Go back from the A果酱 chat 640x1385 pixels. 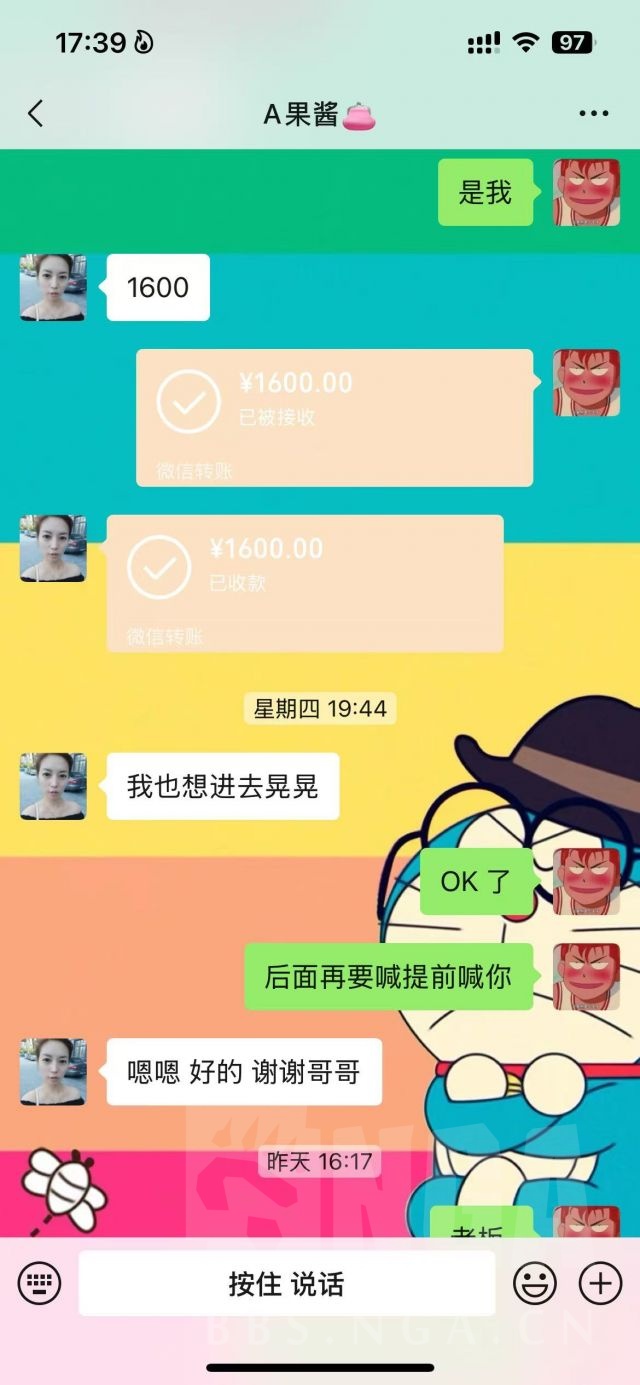(x=36, y=113)
